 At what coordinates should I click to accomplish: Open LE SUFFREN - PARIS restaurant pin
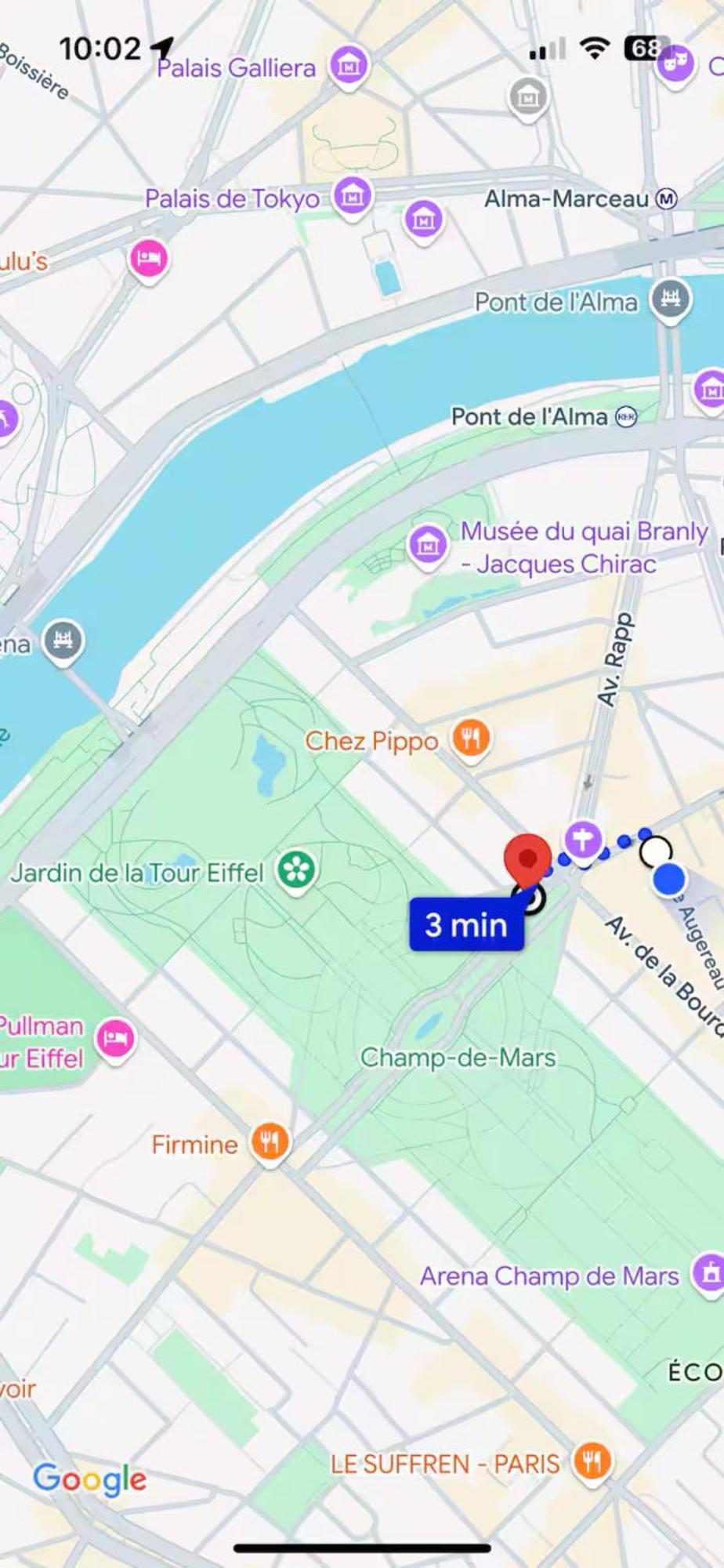pyautogui.click(x=592, y=1461)
